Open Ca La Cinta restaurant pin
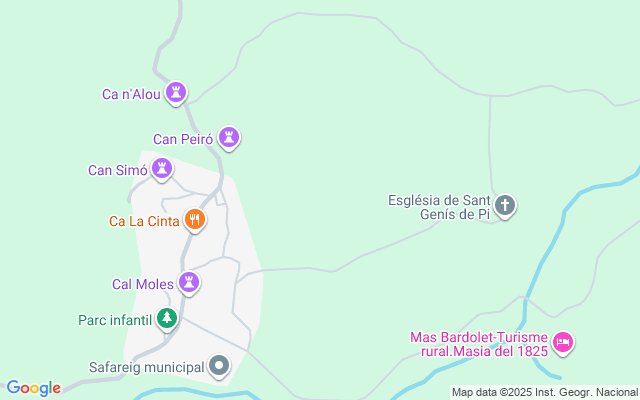 click(x=194, y=219)
